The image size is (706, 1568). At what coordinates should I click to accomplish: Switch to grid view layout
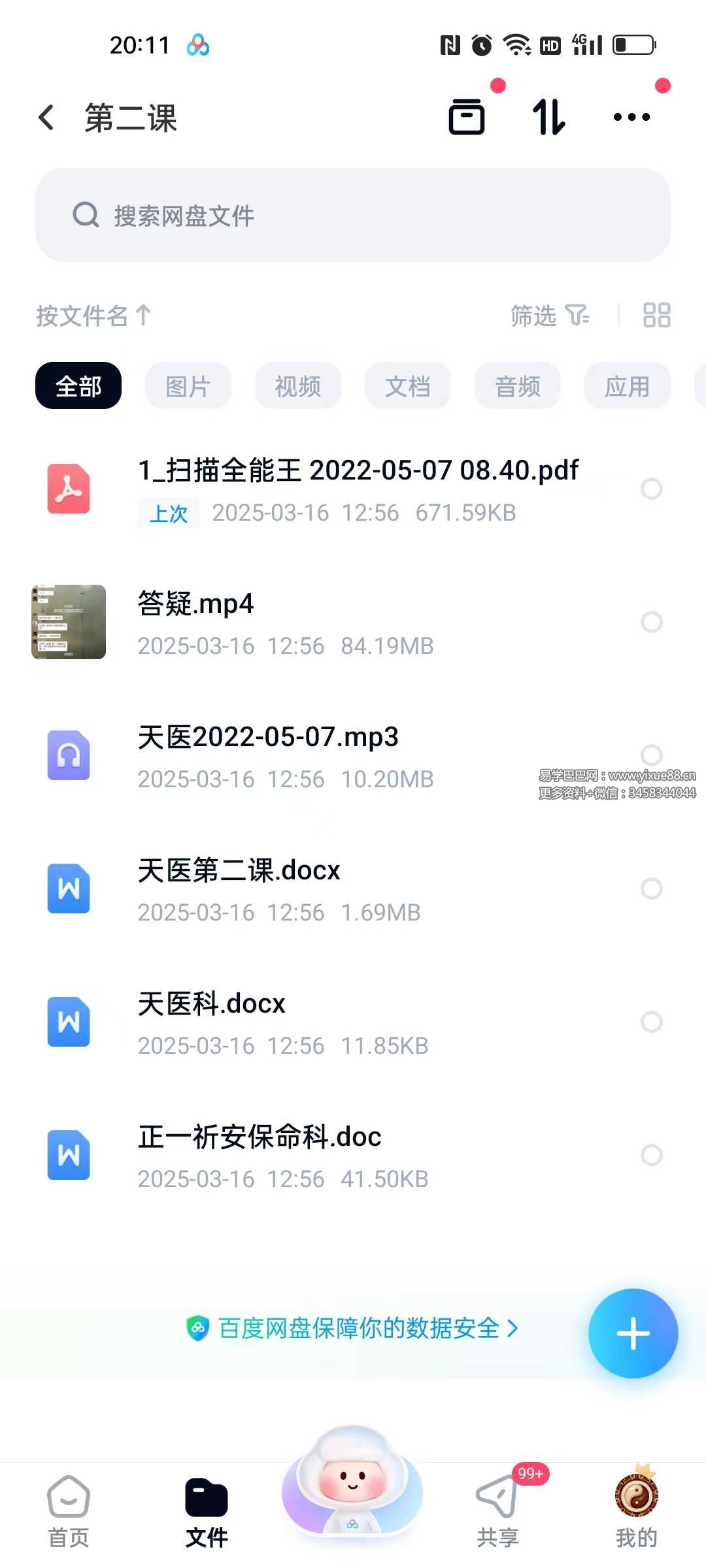(658, 316)
